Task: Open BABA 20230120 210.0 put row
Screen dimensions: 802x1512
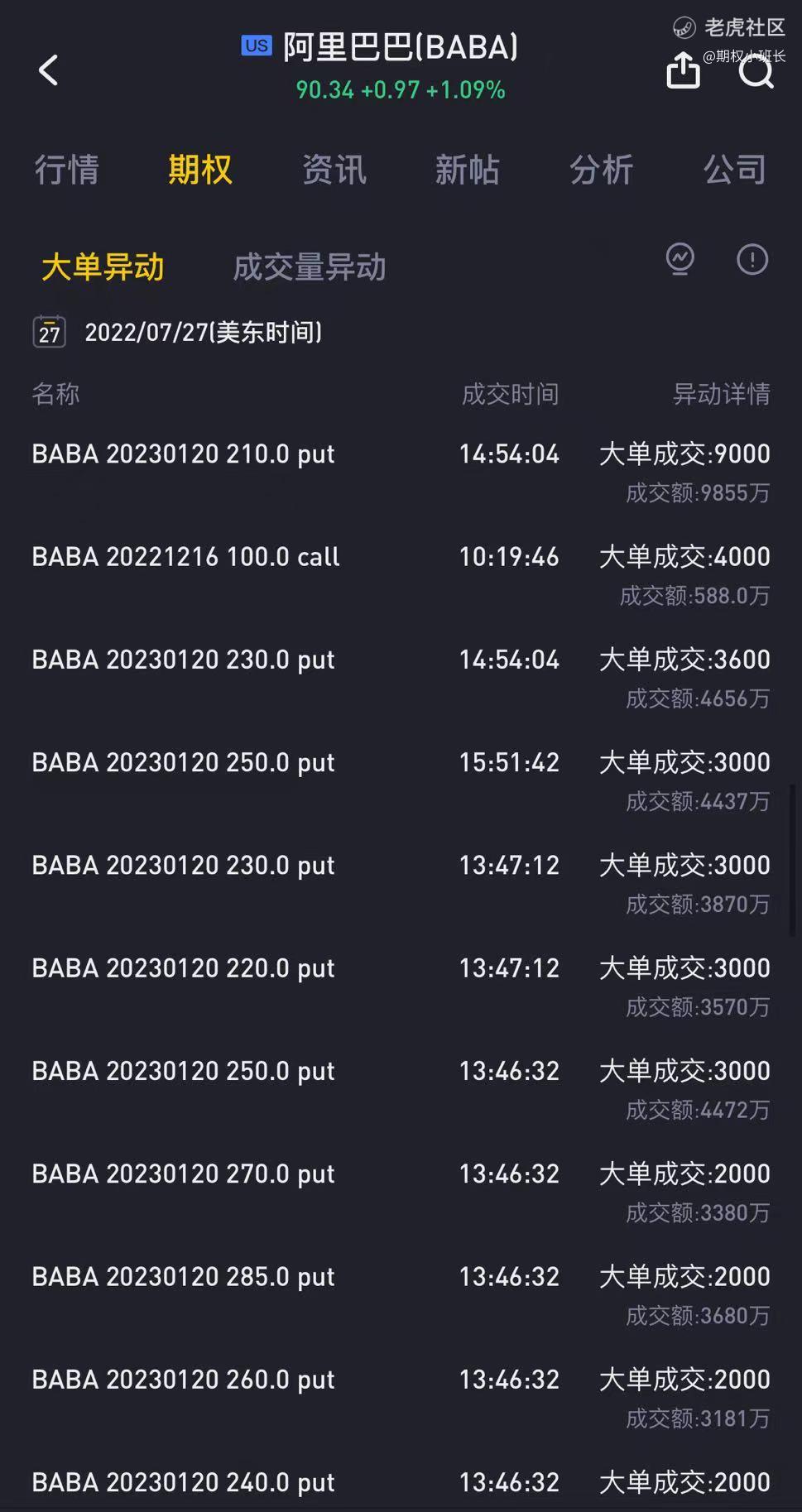Action: (x=401, y=472)
